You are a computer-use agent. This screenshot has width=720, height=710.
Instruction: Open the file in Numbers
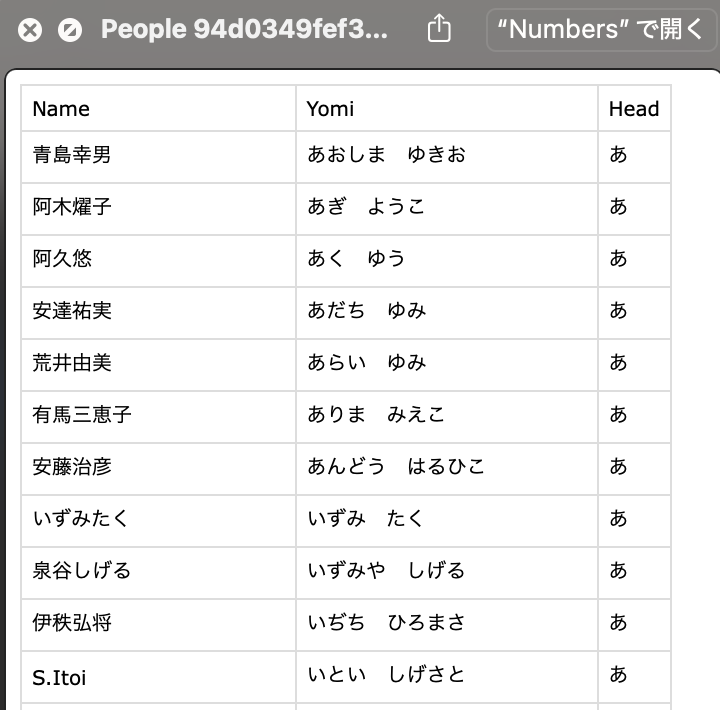[602, 30]
